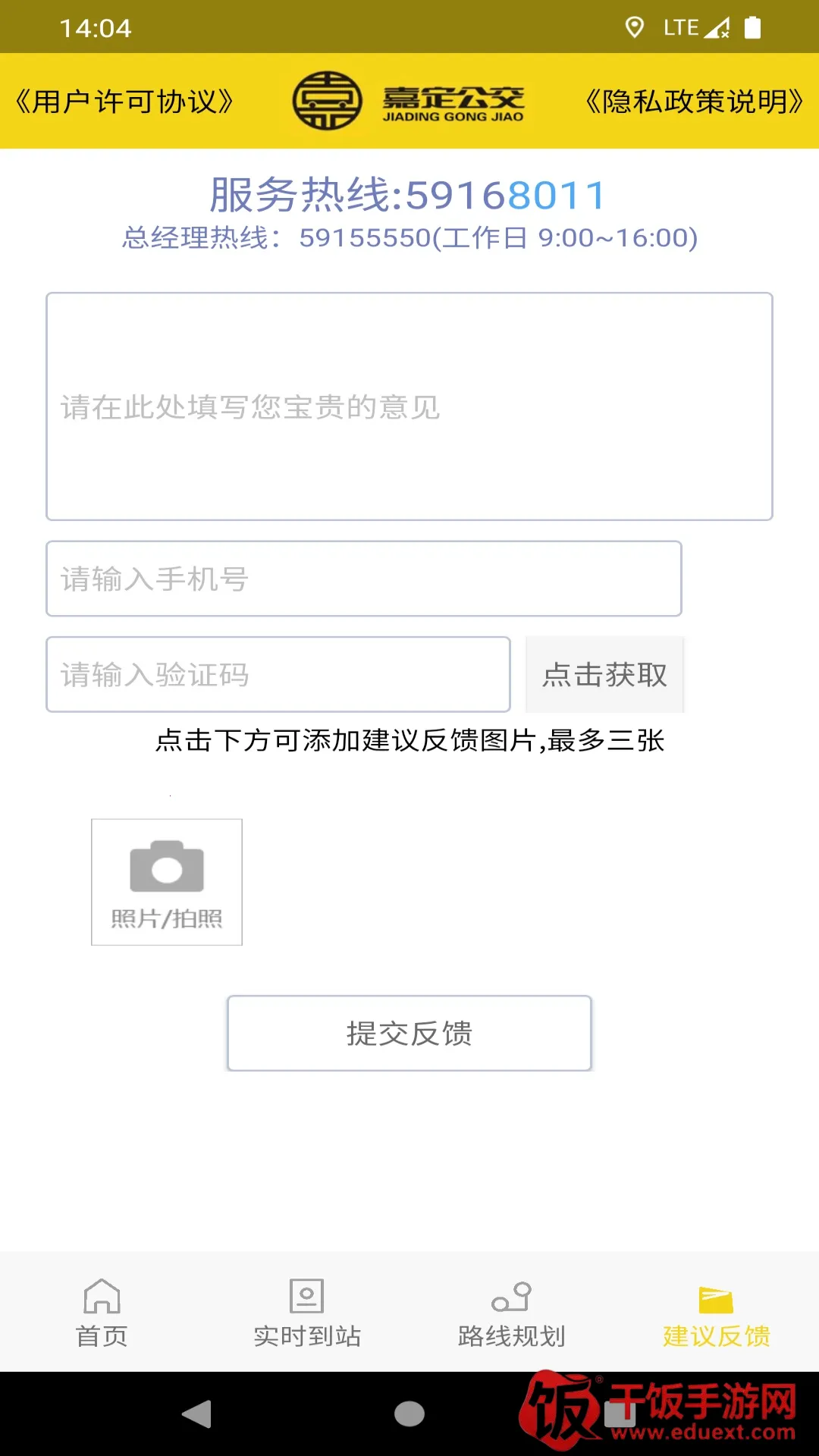This screenshot has width=819, height=1456.
Task: Focus the feedback opinion text box
Action: pyautogui.click(x=409, y=406)
